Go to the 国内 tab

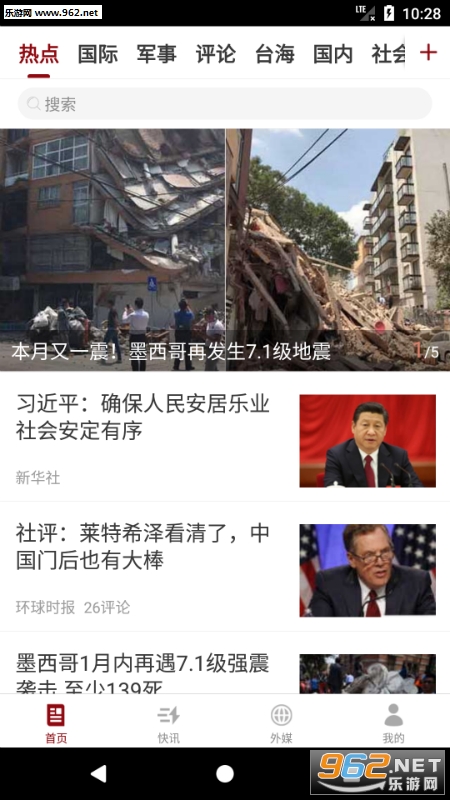click(x=333, y=54)
